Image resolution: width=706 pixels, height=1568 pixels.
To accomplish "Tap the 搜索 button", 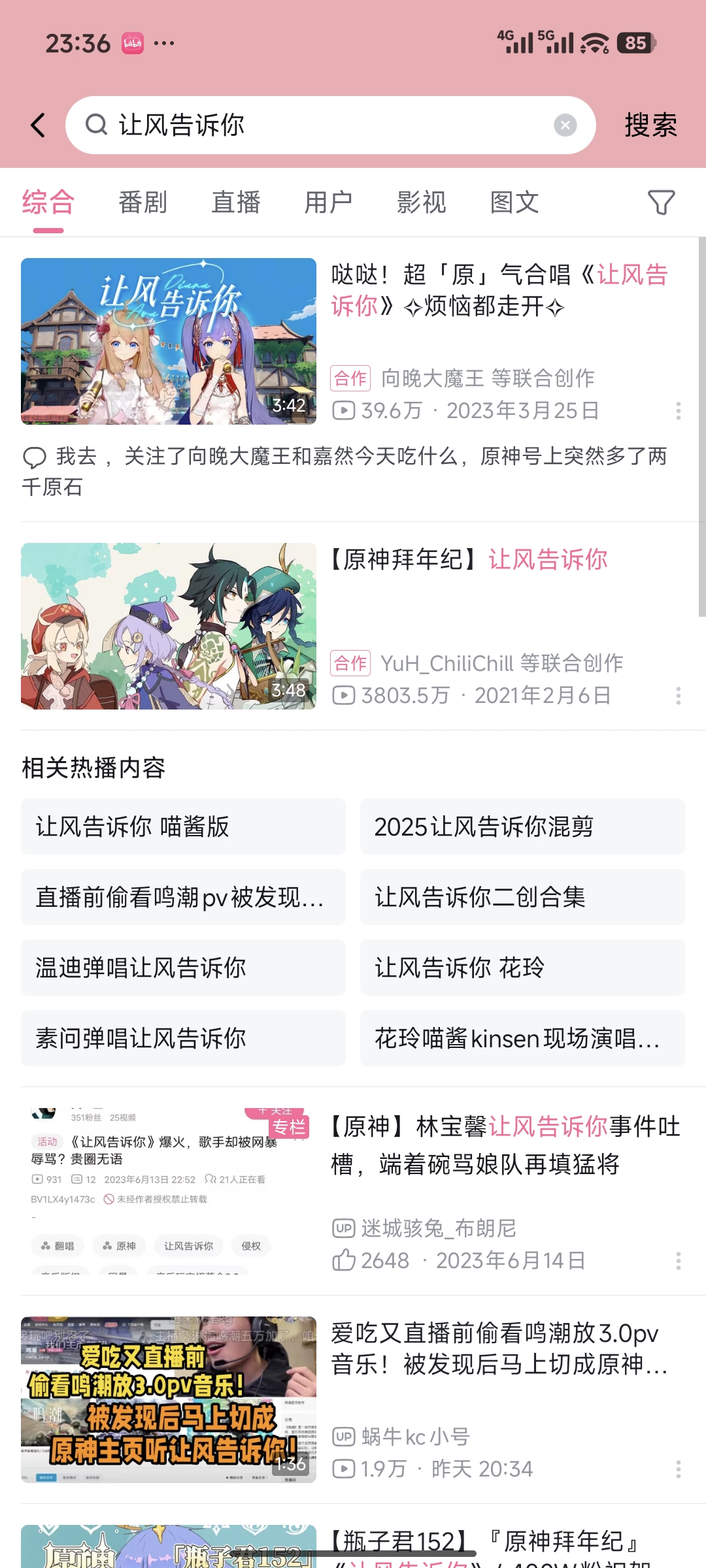I will (x=650, y=125).
